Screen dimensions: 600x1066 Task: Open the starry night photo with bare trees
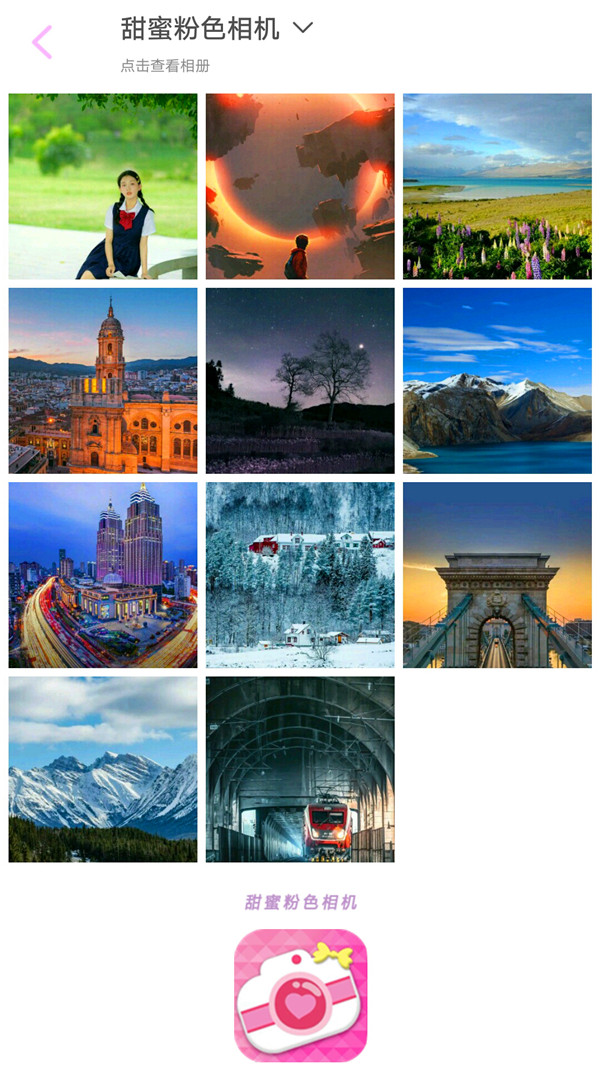click(x=300, y=380)
